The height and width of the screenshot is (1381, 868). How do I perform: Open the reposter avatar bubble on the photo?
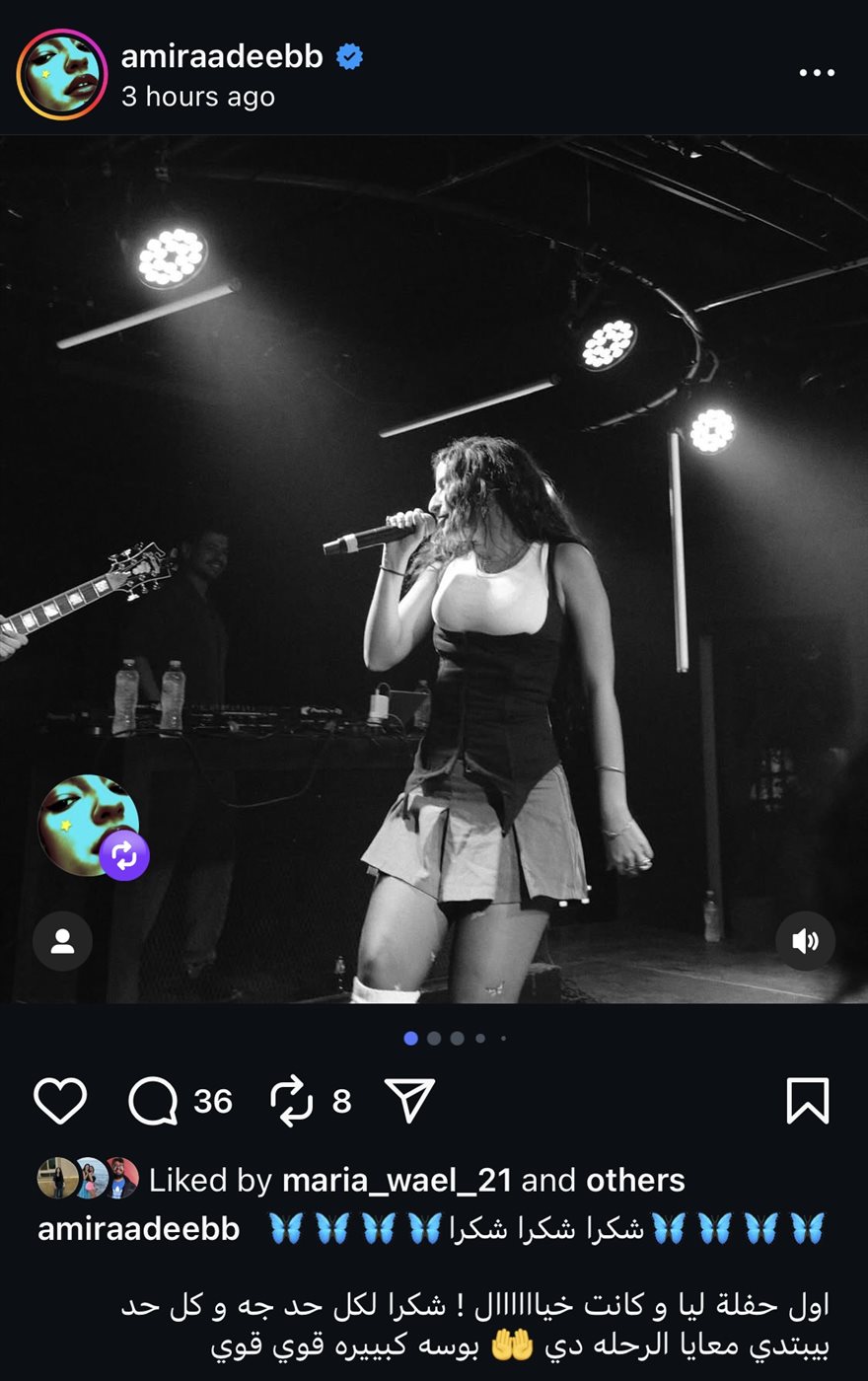point(89,825)
